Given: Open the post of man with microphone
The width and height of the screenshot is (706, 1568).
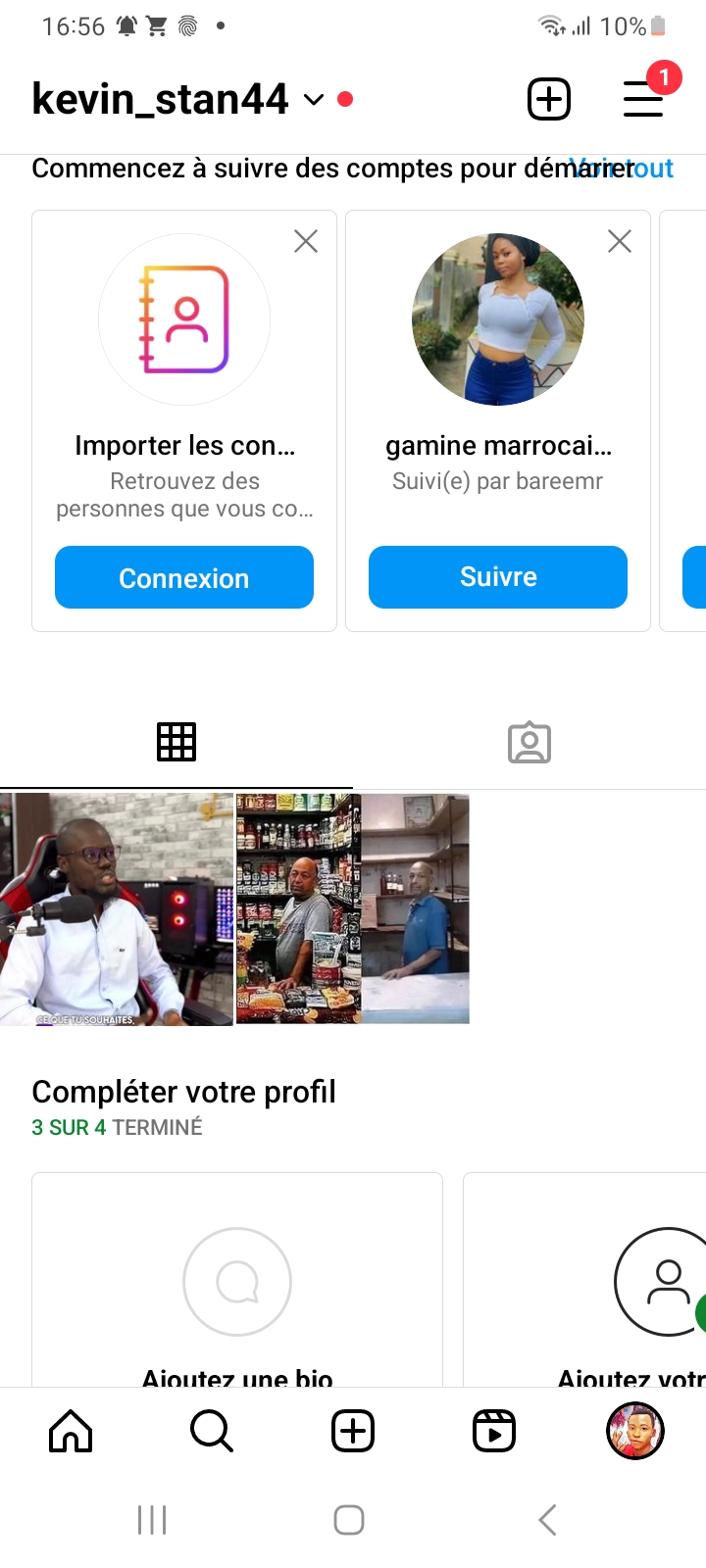Looking at the screenshot, I should tap(117, 909).
